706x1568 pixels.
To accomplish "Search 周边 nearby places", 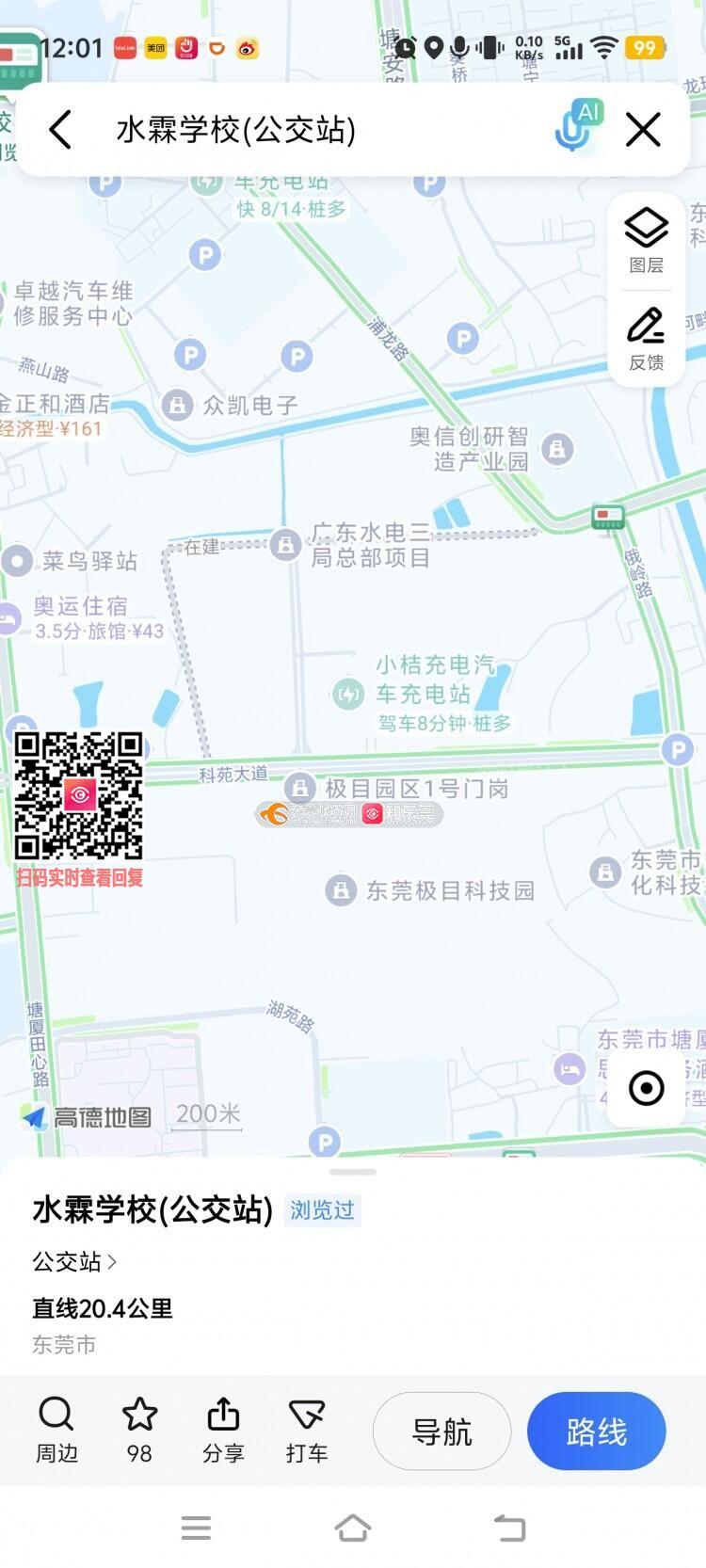I will 56,1429.
